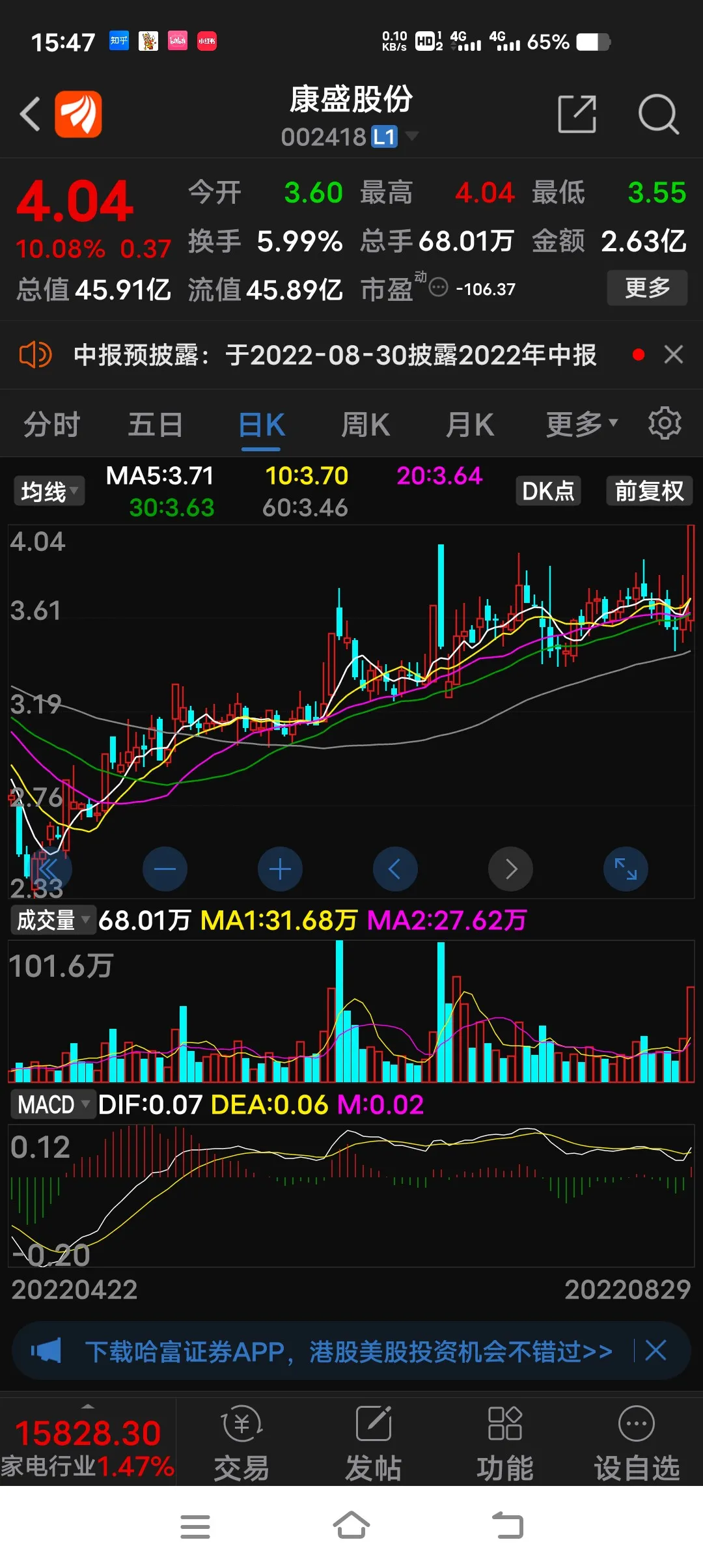
Task: Close the 哈富证券APP download banner
Action: tap(655, 1351)
